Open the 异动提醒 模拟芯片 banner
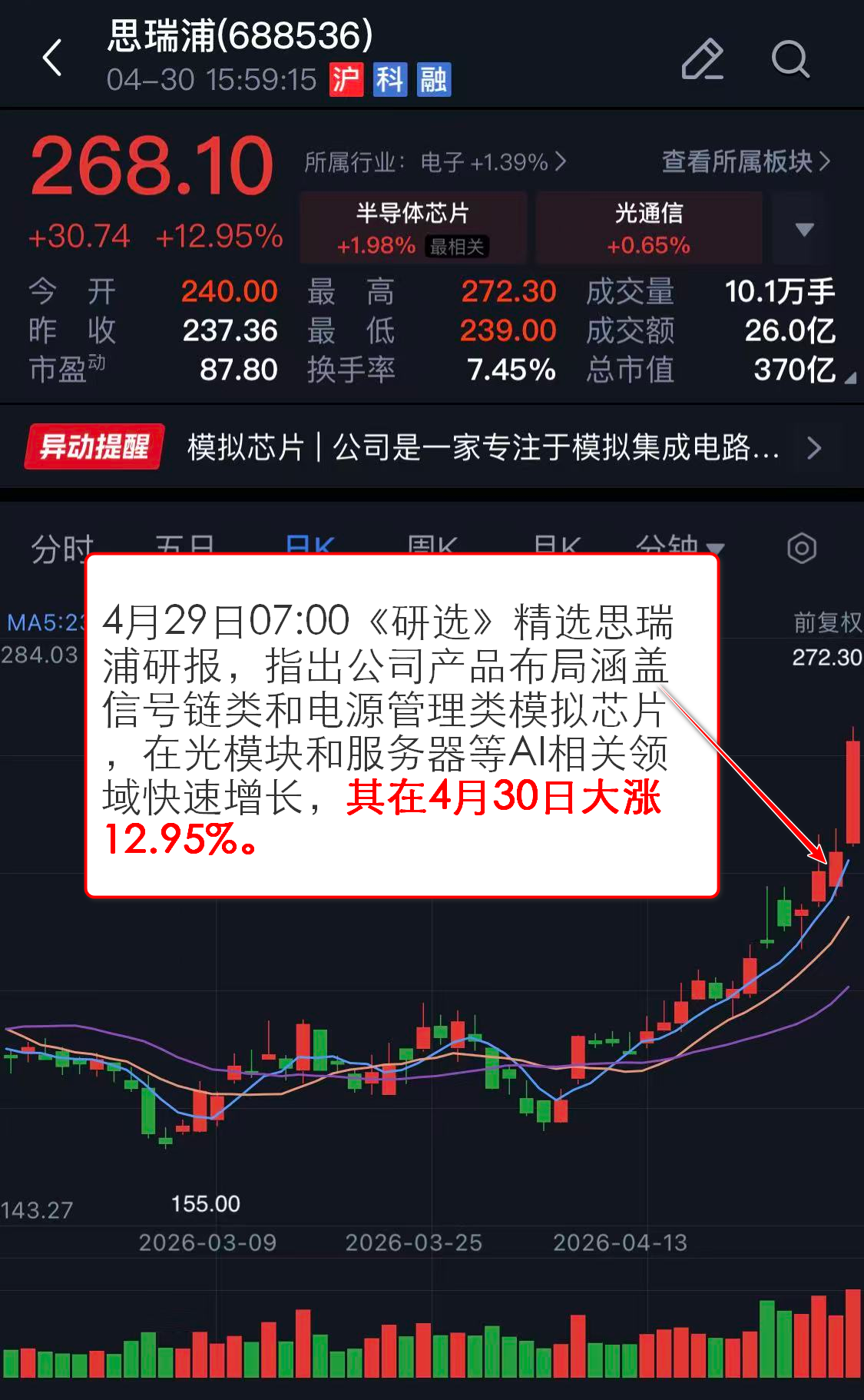864x1400 pixels. pos(430,447)
